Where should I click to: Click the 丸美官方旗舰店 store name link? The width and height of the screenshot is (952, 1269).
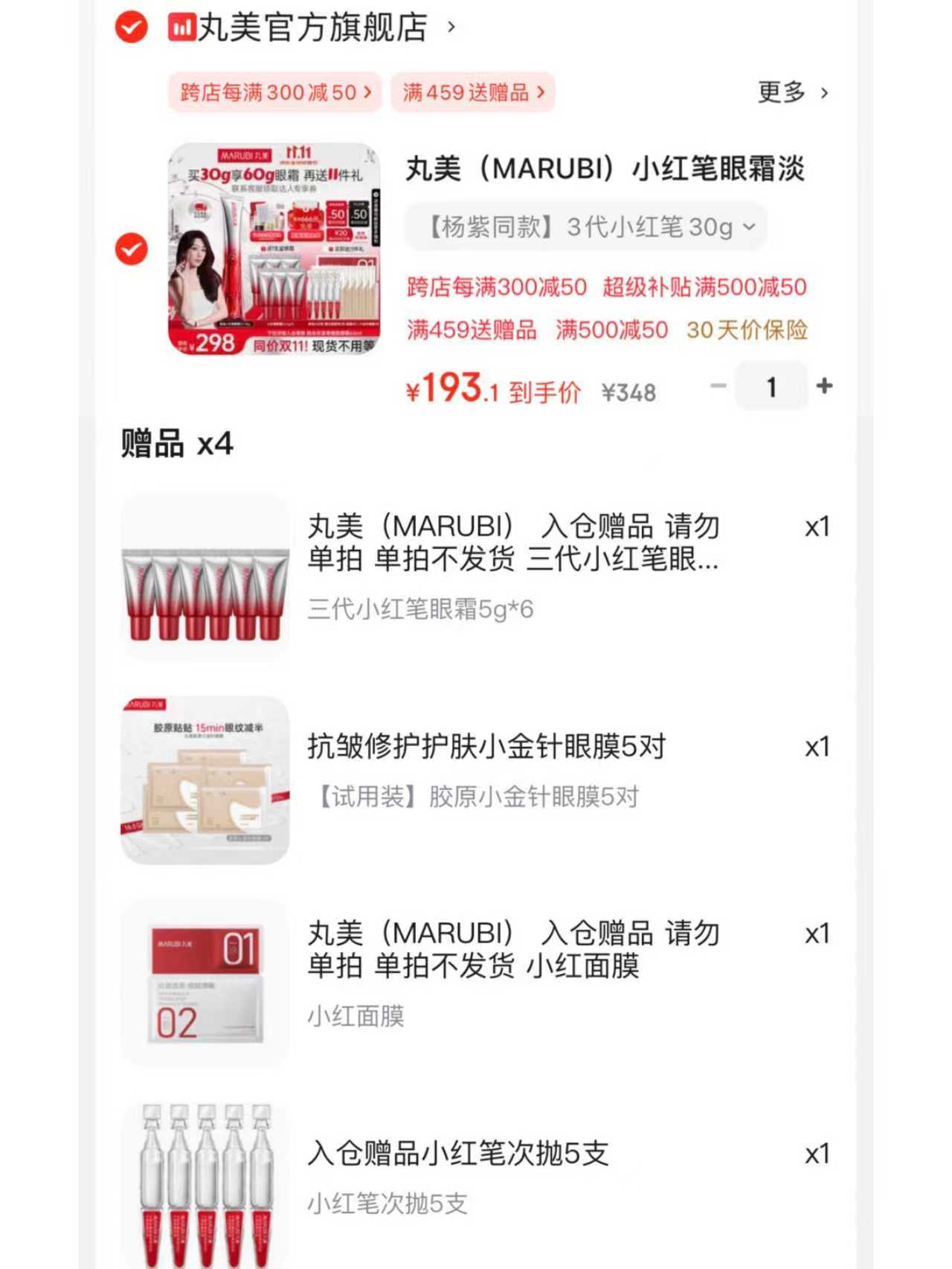312,28
